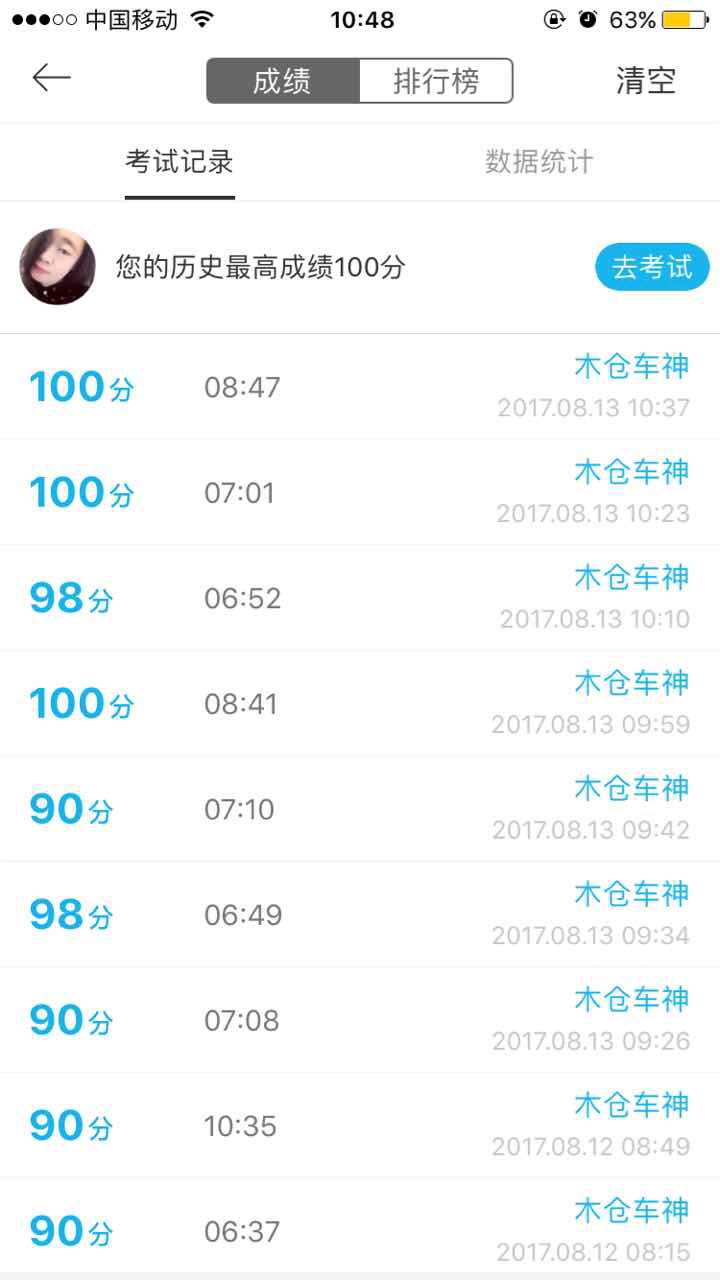
Task: View the 90分 record from 09:42
Action: coord(360,809)
